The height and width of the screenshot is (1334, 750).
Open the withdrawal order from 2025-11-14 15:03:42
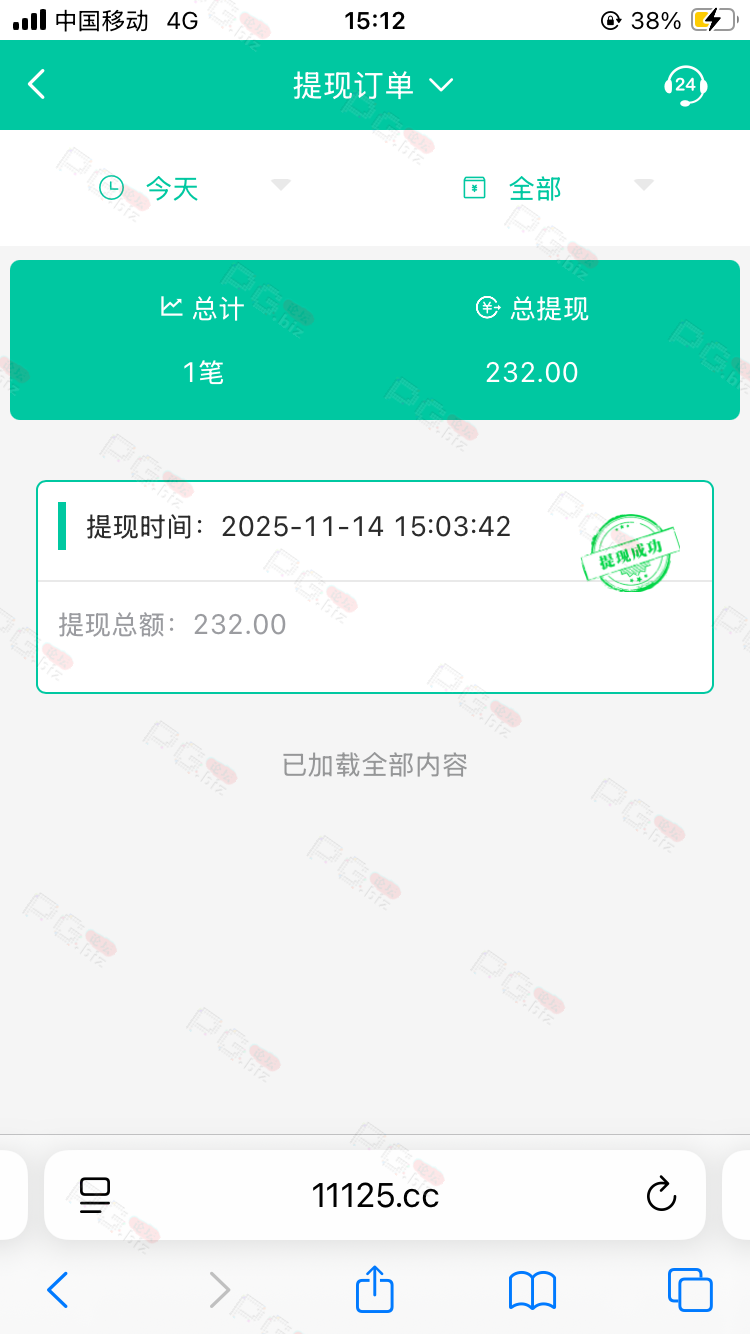375,586
